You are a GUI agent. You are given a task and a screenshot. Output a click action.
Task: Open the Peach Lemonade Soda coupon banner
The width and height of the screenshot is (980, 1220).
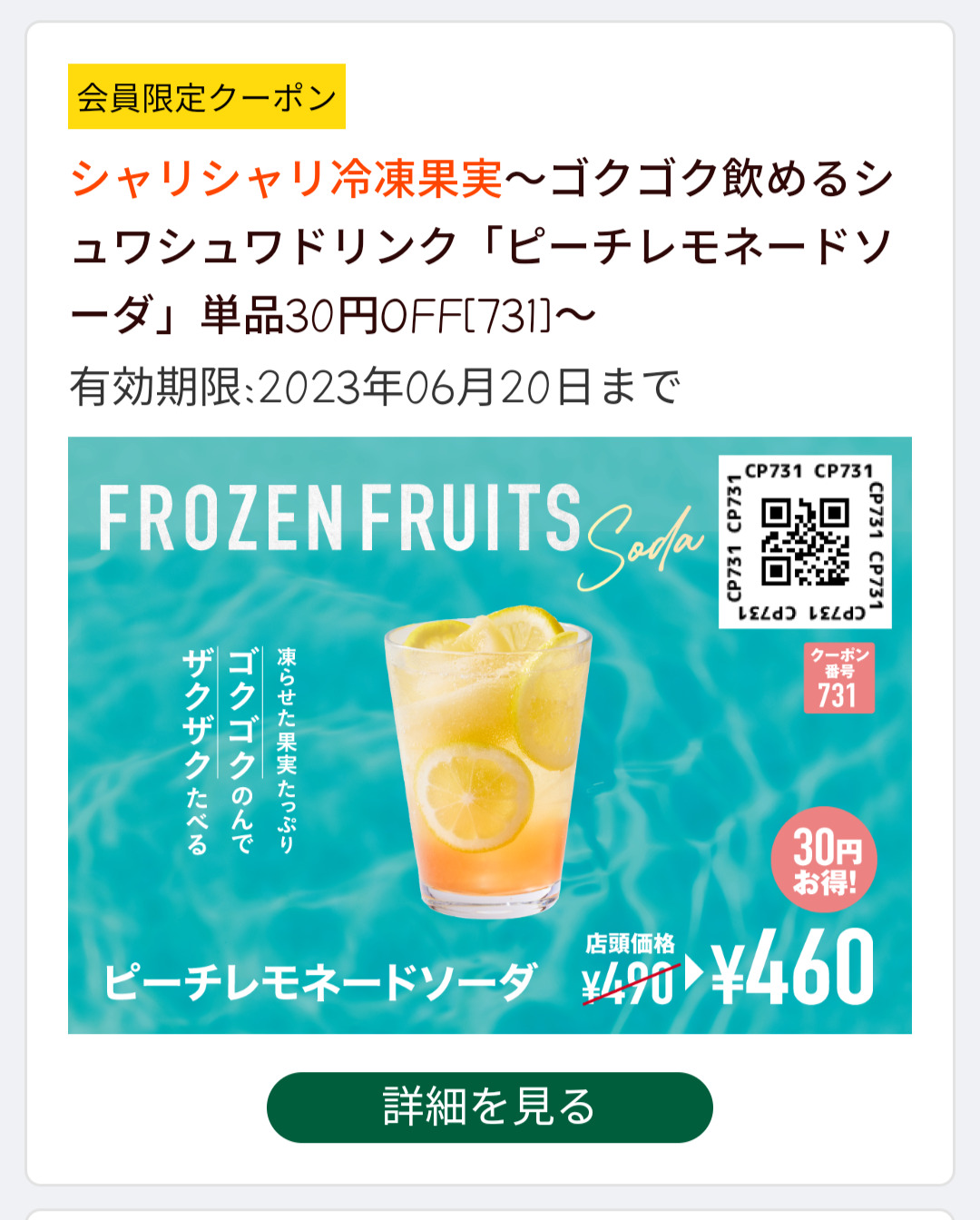click(x=489, y=735)
